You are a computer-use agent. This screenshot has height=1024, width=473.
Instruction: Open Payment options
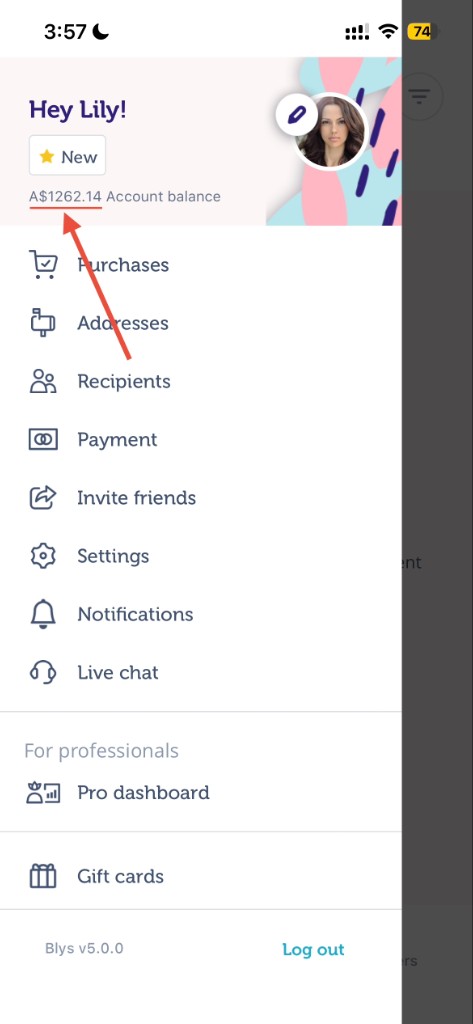click(x=201, y=439)
